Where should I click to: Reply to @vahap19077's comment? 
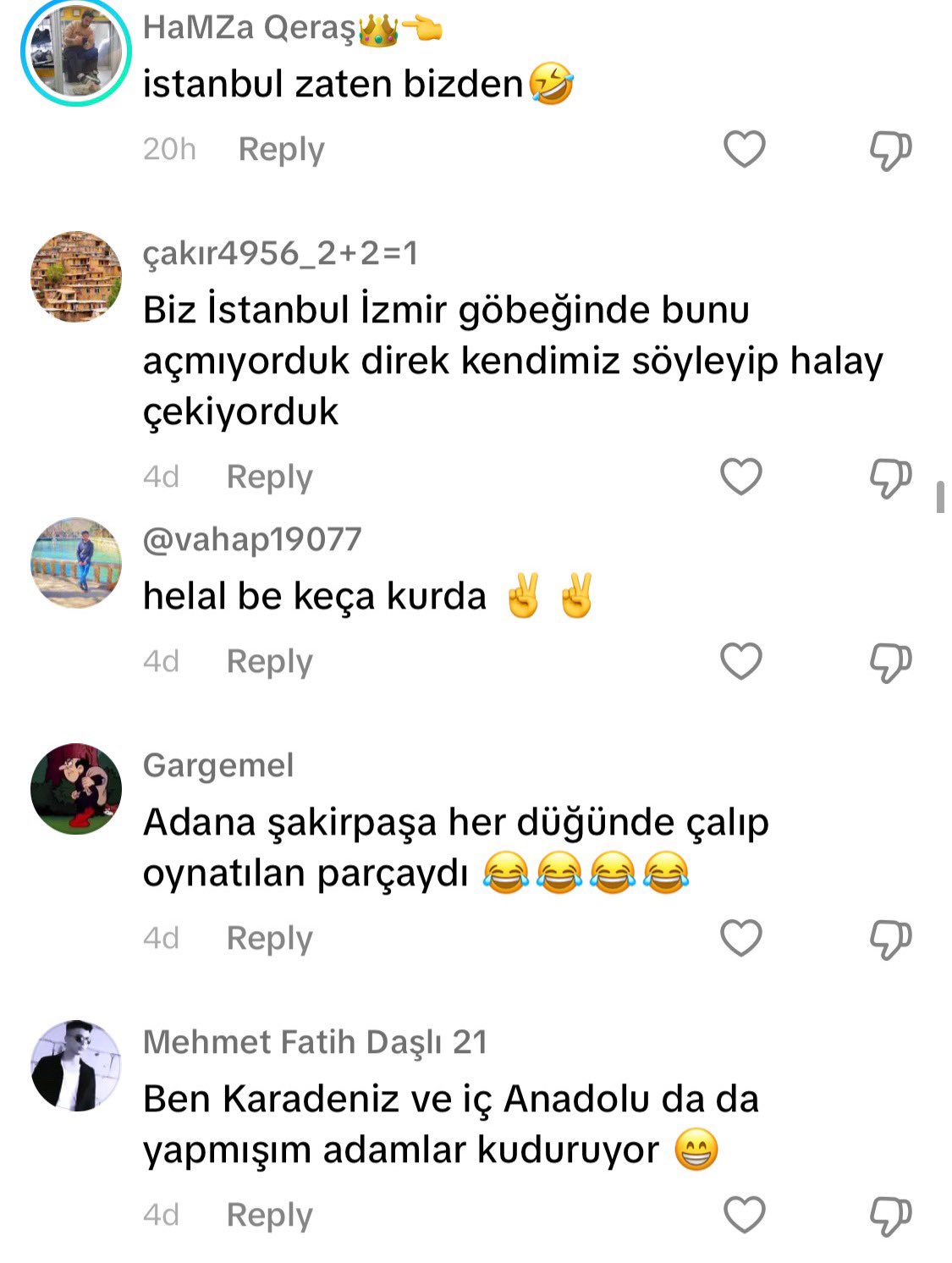point(269,661)
